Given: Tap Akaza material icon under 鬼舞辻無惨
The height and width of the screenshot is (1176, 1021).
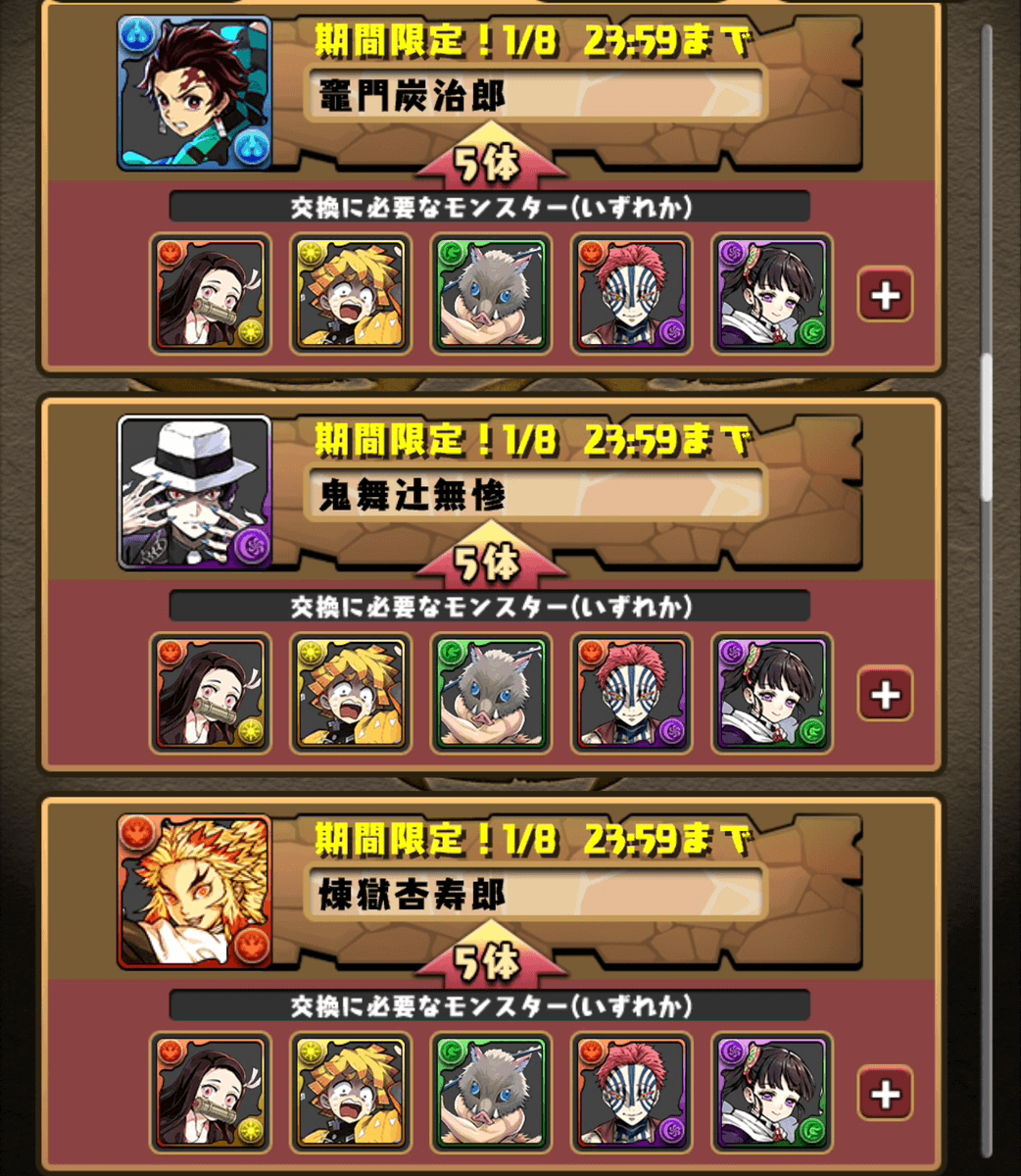Looking at the screenshot, I should pos(632,694).
